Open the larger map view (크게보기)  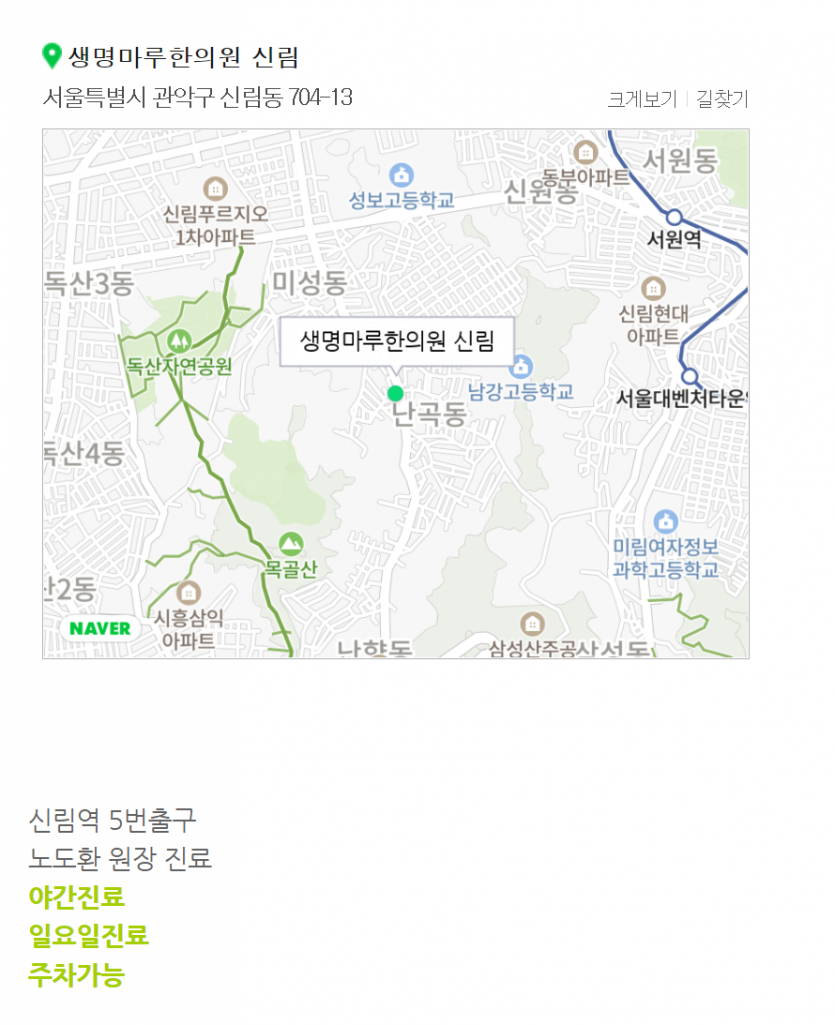[642, 99]
